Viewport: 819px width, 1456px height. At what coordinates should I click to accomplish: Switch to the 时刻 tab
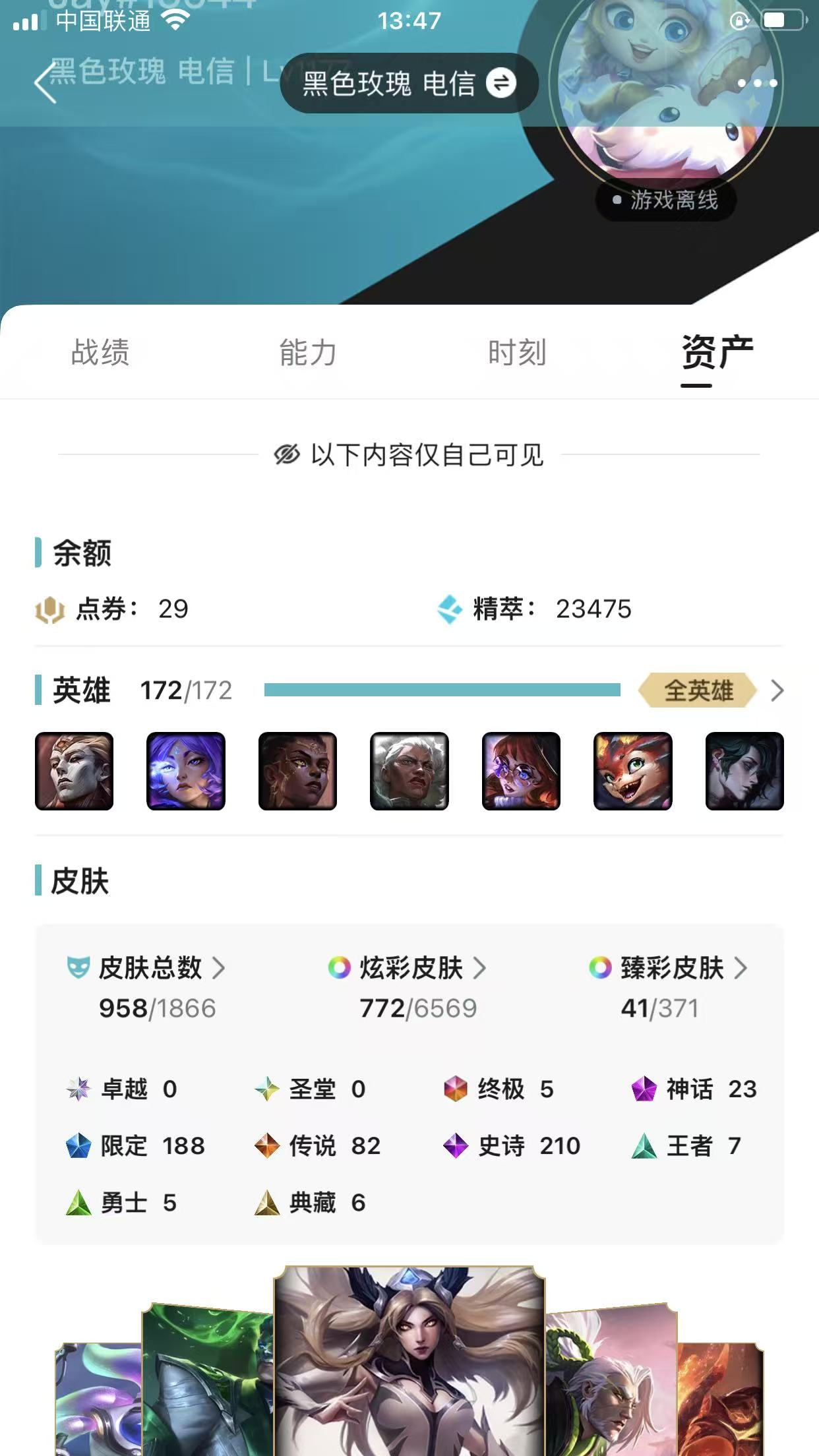[517, 352]
